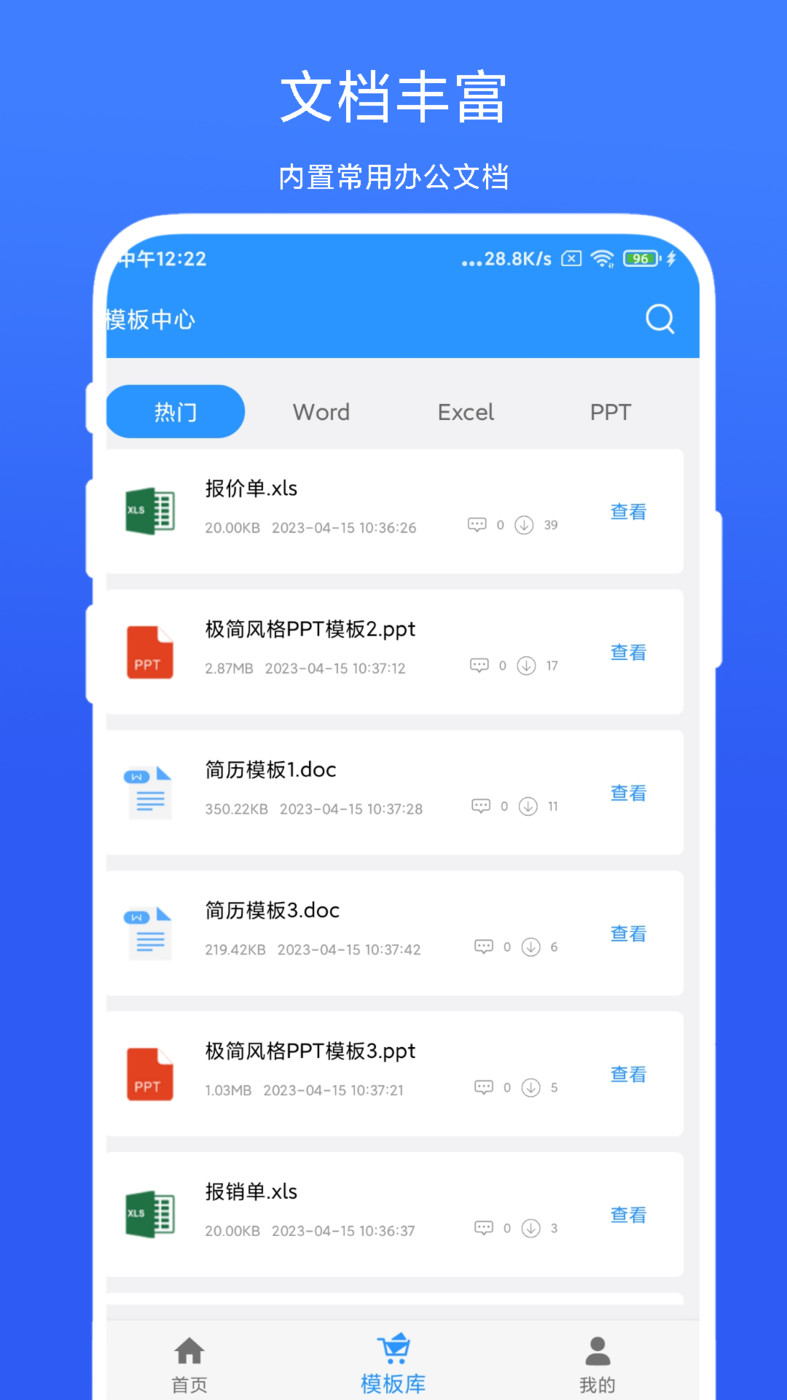Viewport: 787px width, 1400px height.
Task: Open the PPT category tab
Action: (610, 411)
